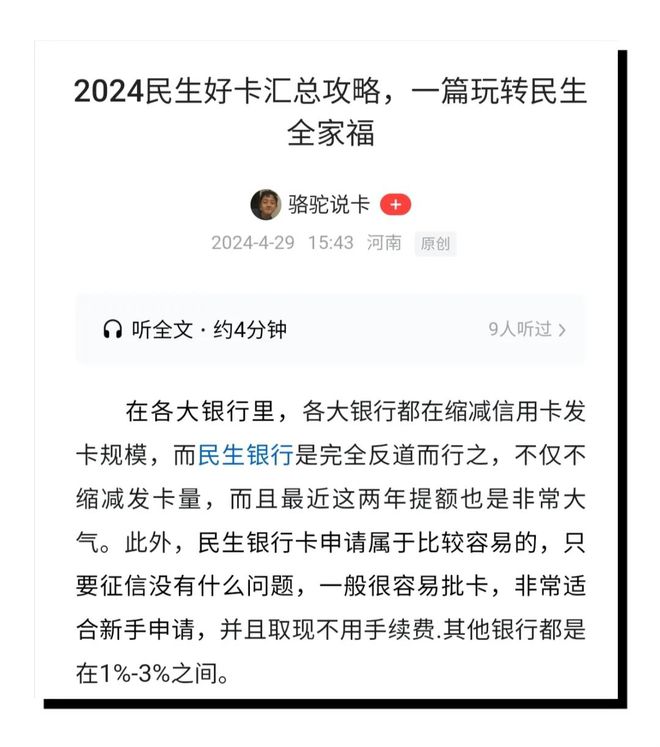Follow 骆驼说卡 with the red plus button
The width and height of the screenshot is (660, 747).
pos(396,204)
